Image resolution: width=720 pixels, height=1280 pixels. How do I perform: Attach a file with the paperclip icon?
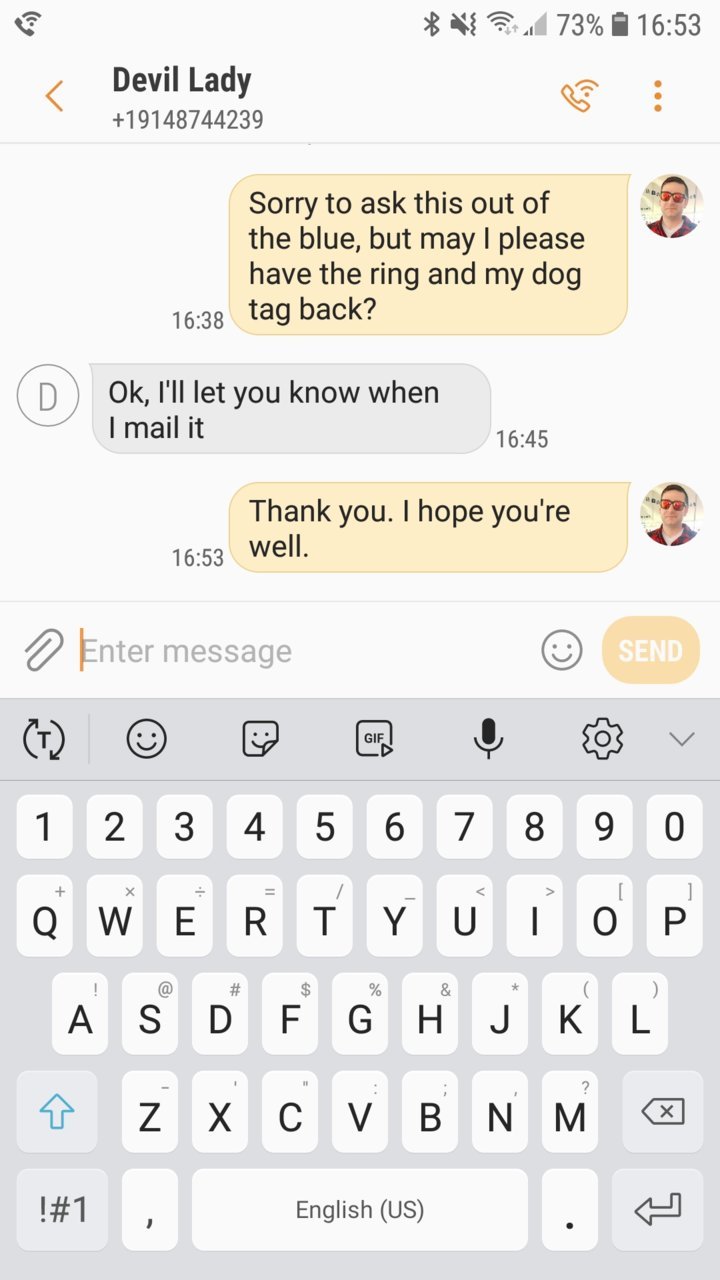(x=42, y=651)
